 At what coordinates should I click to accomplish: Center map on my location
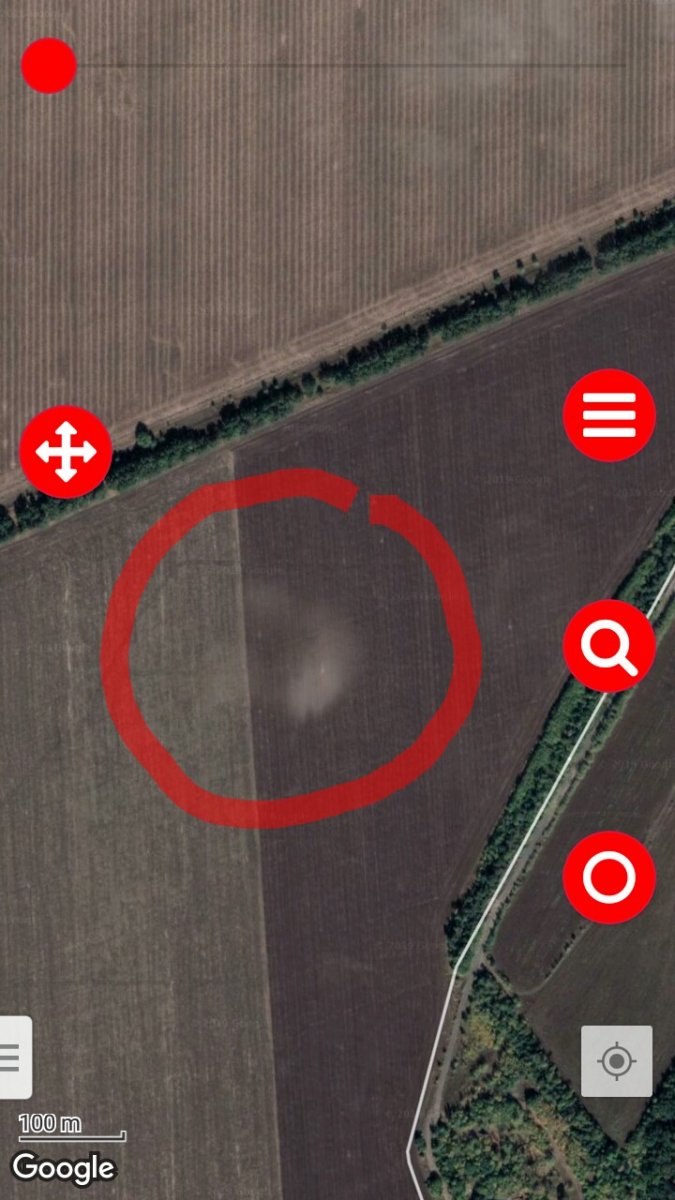click(616, 1060)
